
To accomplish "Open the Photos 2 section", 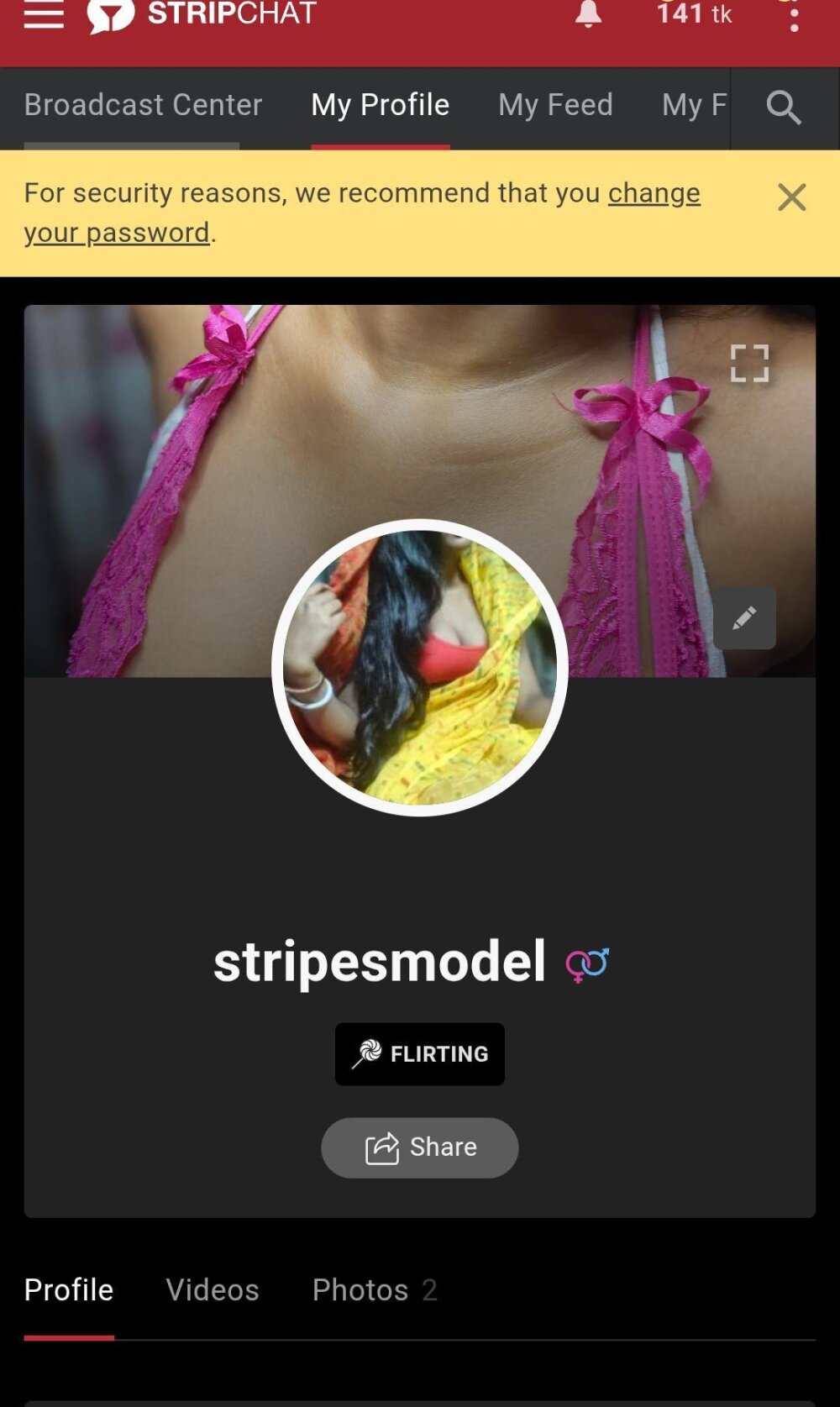I will pyautogui.click(x=375, y=1290).
